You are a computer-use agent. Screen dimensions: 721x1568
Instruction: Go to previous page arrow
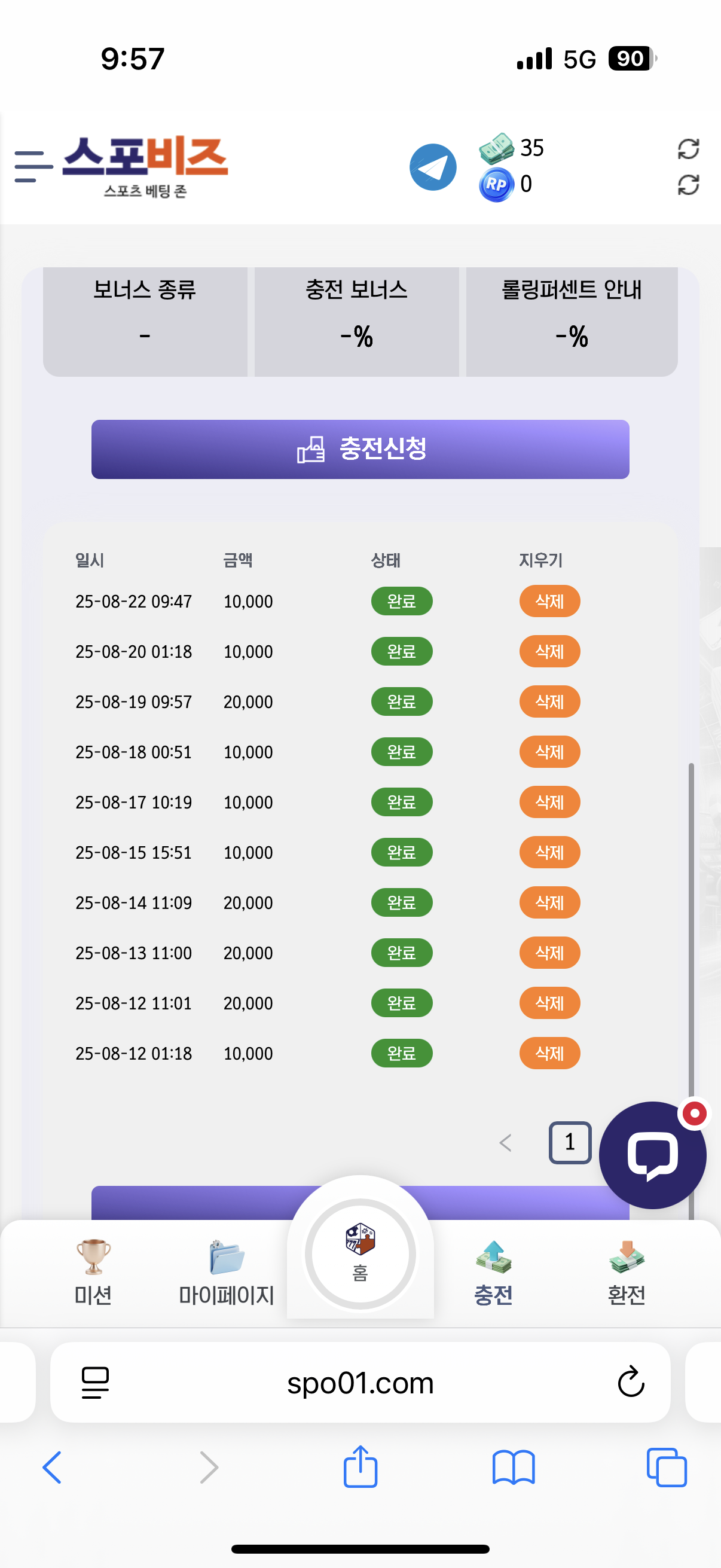pos(505,1143)
